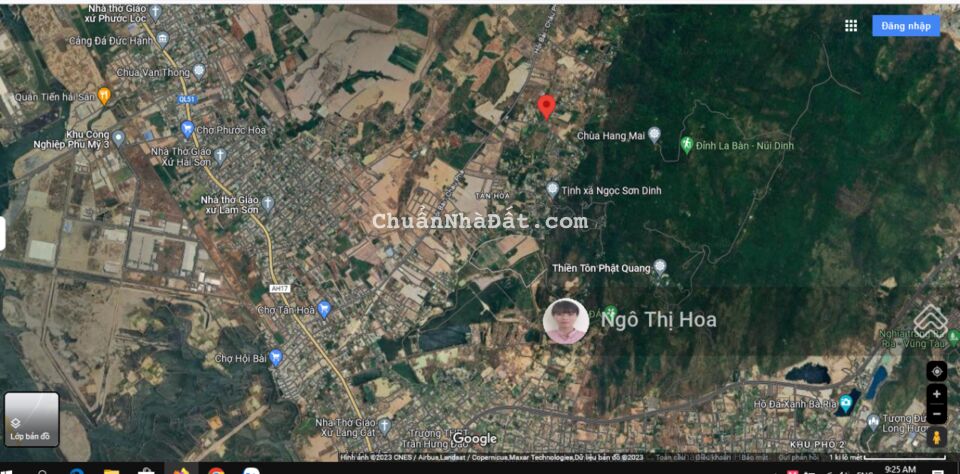
Task: Select the Chợ Hội Bài market marker
Action: coord(276,357)
